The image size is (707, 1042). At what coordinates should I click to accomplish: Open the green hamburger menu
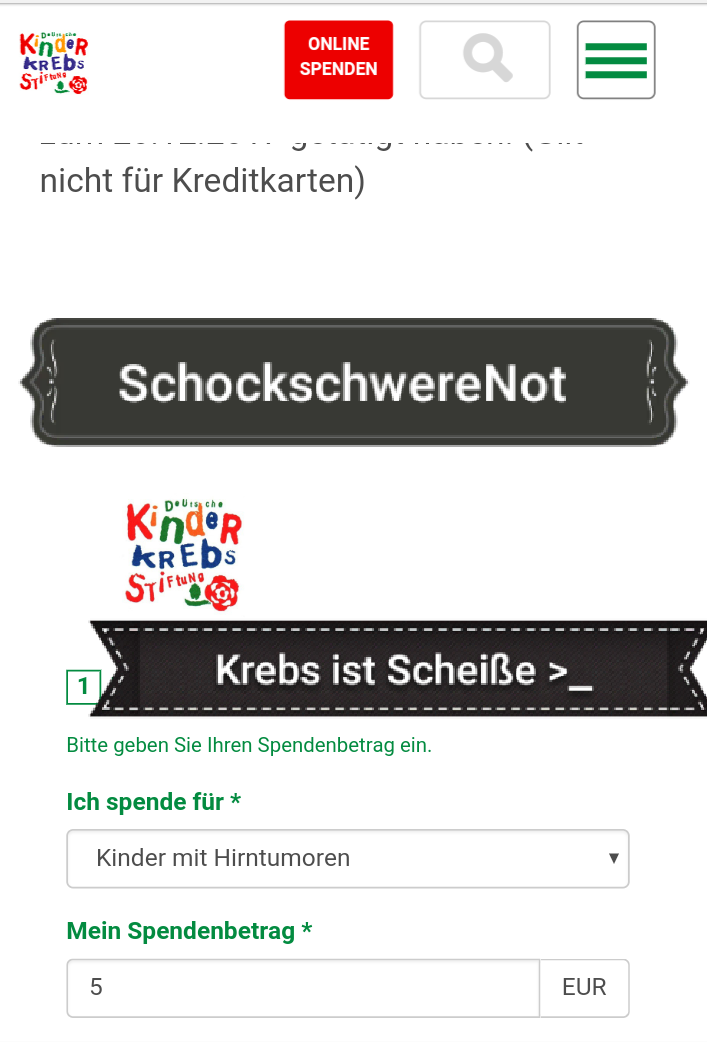(616, 60)
